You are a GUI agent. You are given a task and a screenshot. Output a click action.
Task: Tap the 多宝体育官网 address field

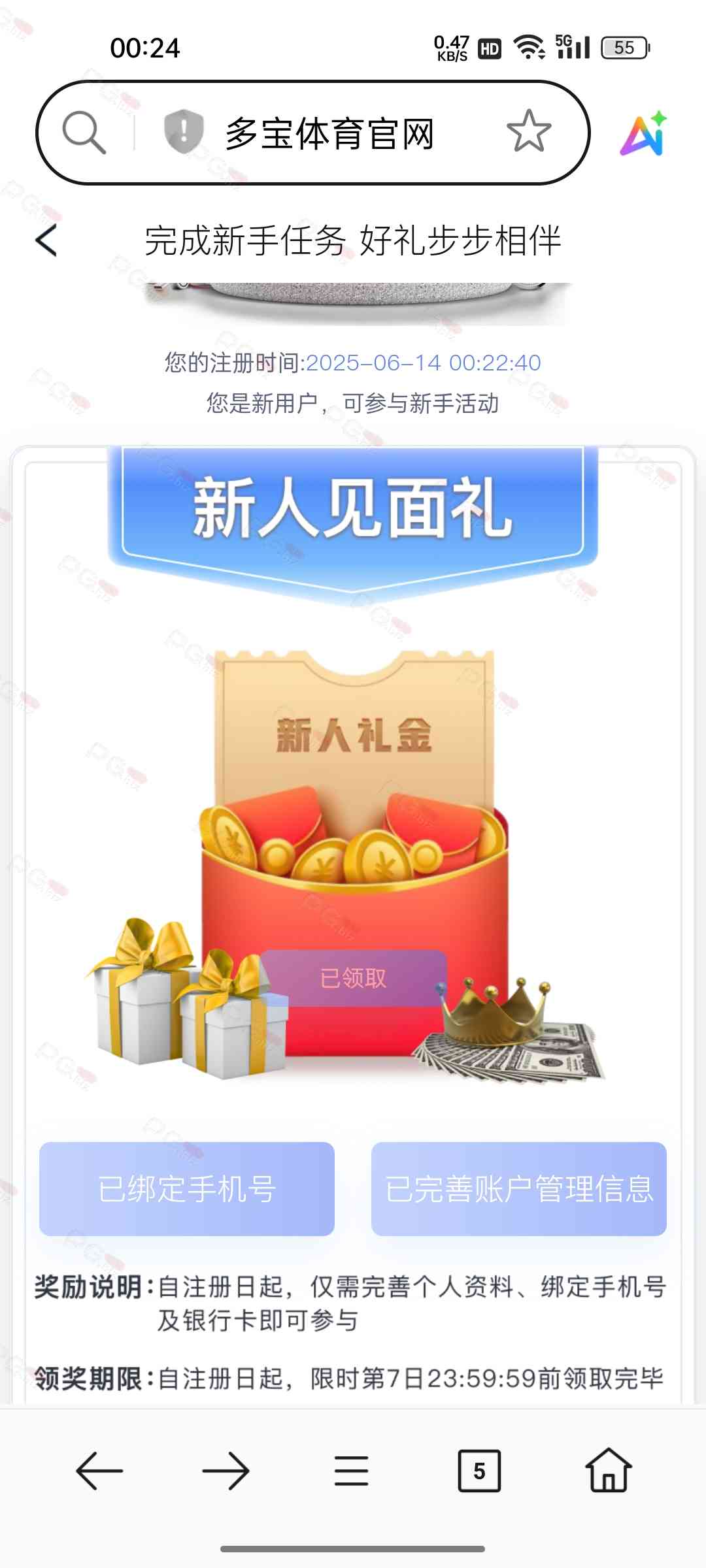click(329, 133)
